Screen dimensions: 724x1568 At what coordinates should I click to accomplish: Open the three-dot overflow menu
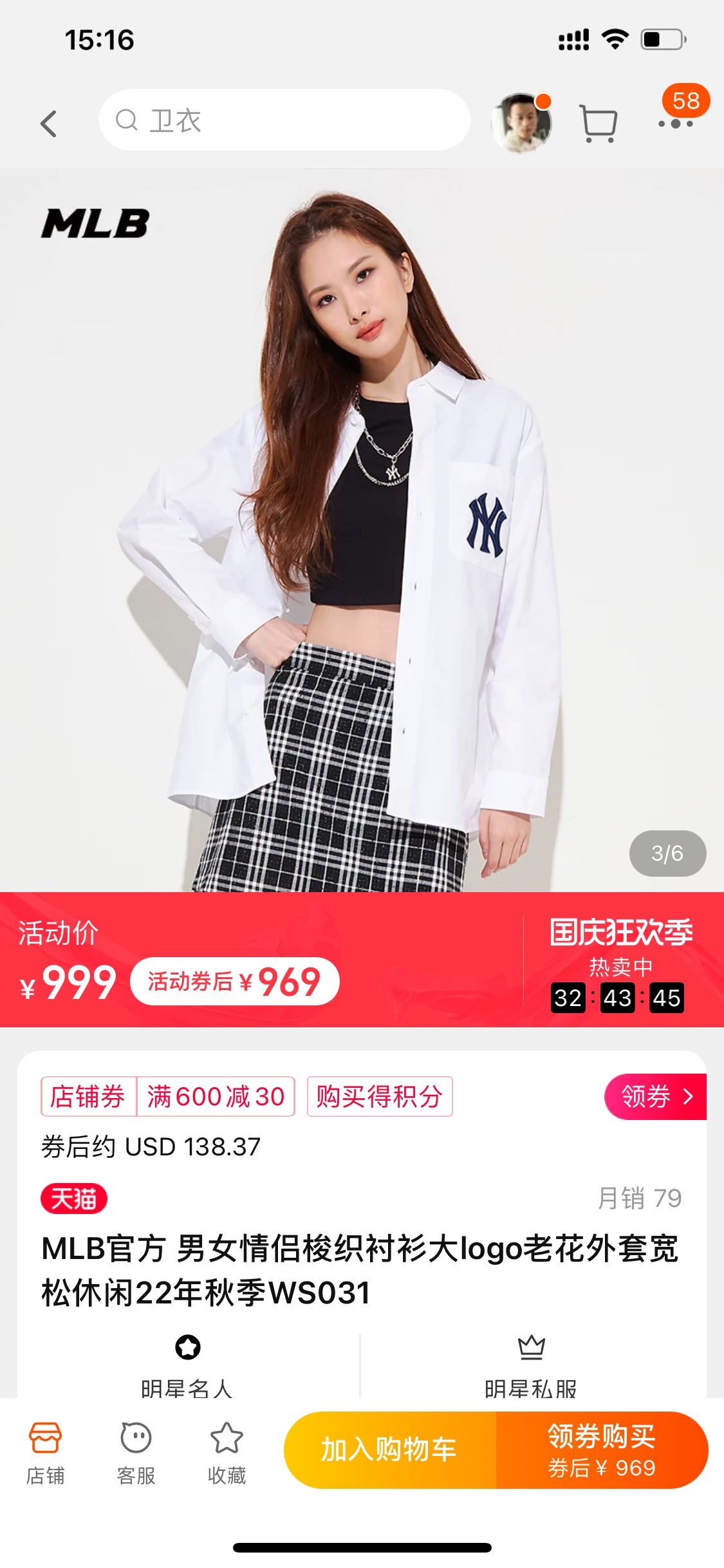point(675,123)
